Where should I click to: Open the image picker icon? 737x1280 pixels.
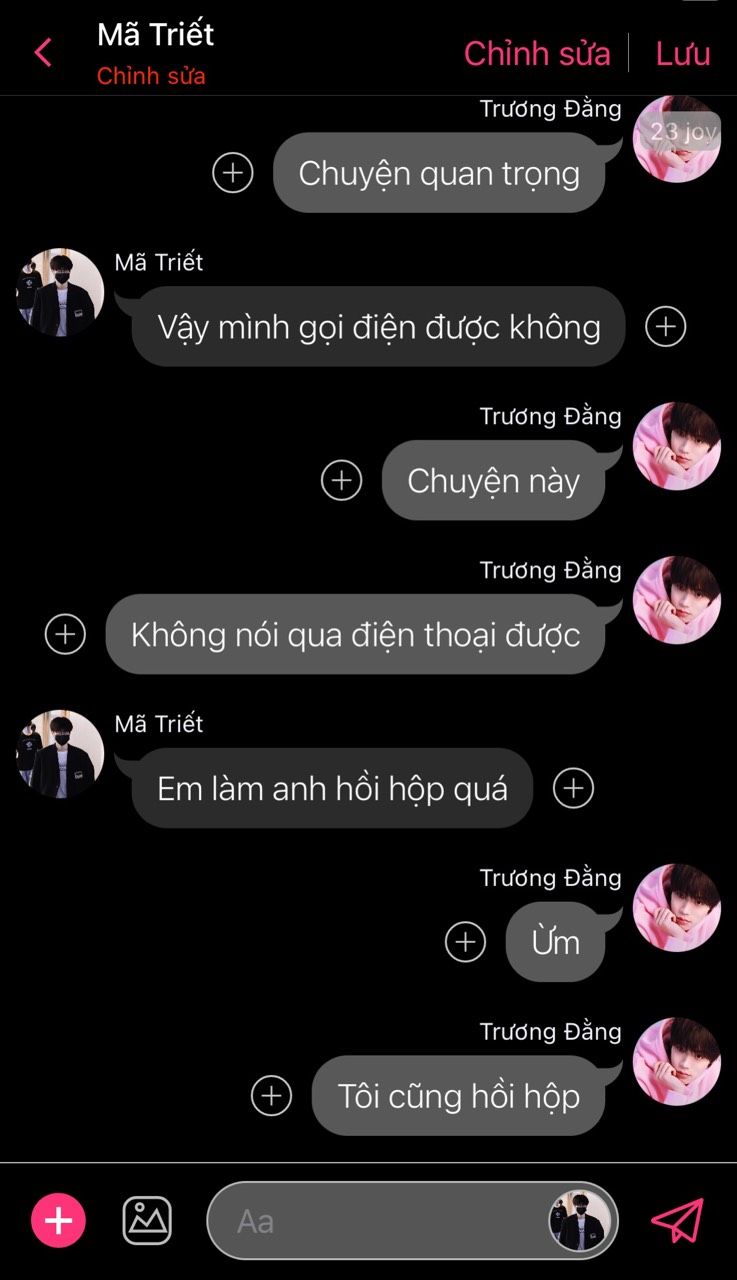pos(147,1220)
